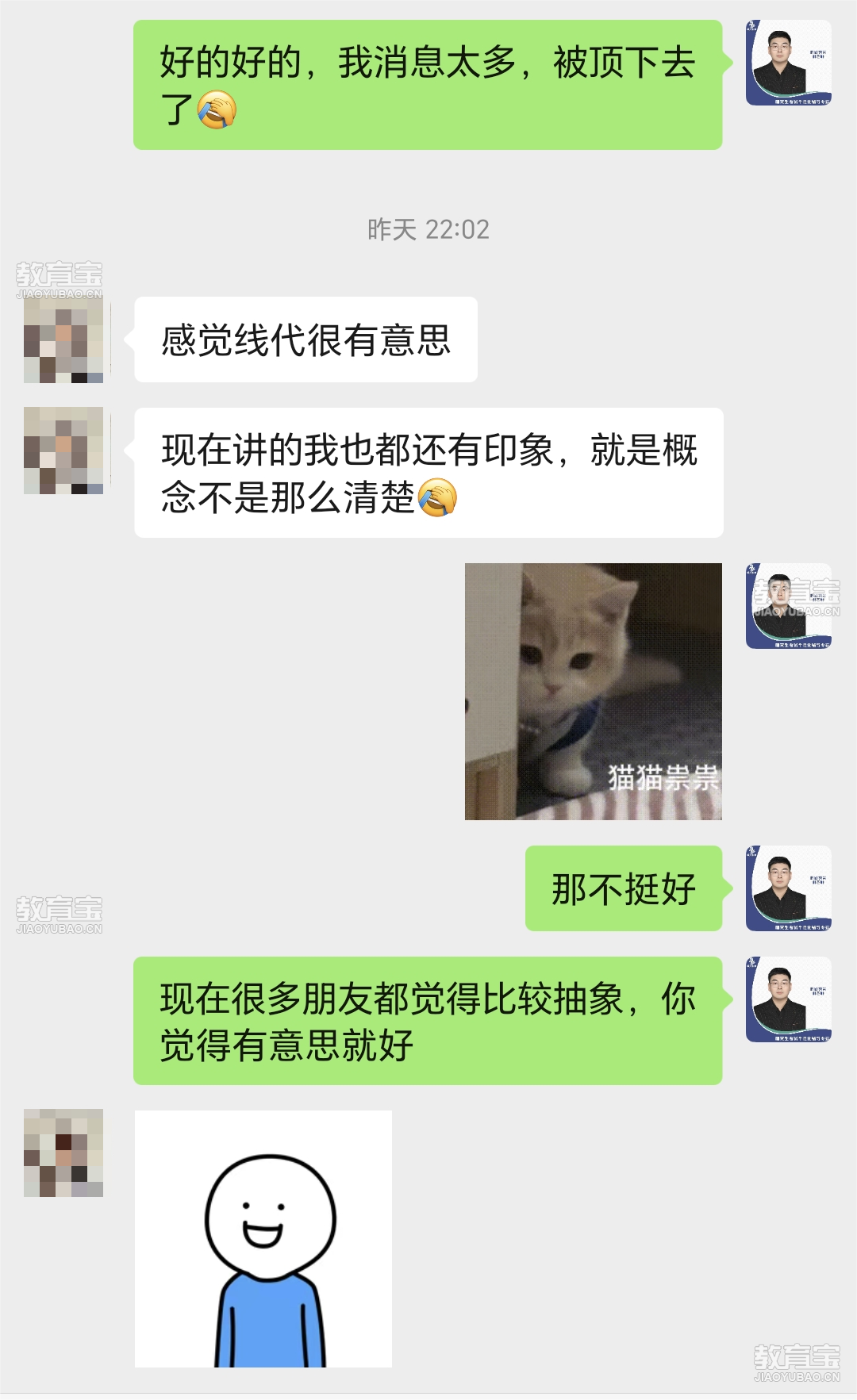Open contact avatar beside "感觉线代很有意思"

pos(63,339)
